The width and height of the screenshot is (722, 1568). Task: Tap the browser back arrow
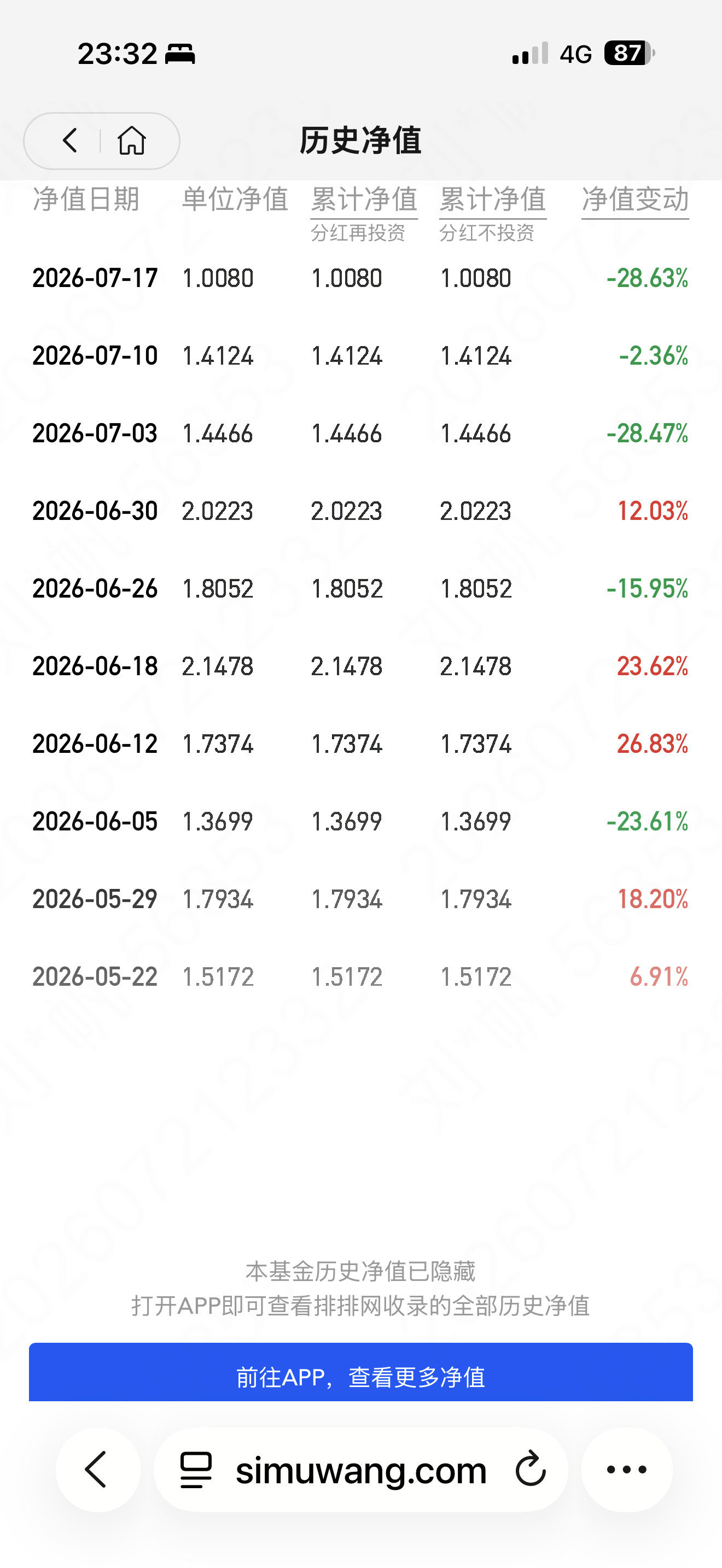pyautogui.click(x=97, y=1470)
